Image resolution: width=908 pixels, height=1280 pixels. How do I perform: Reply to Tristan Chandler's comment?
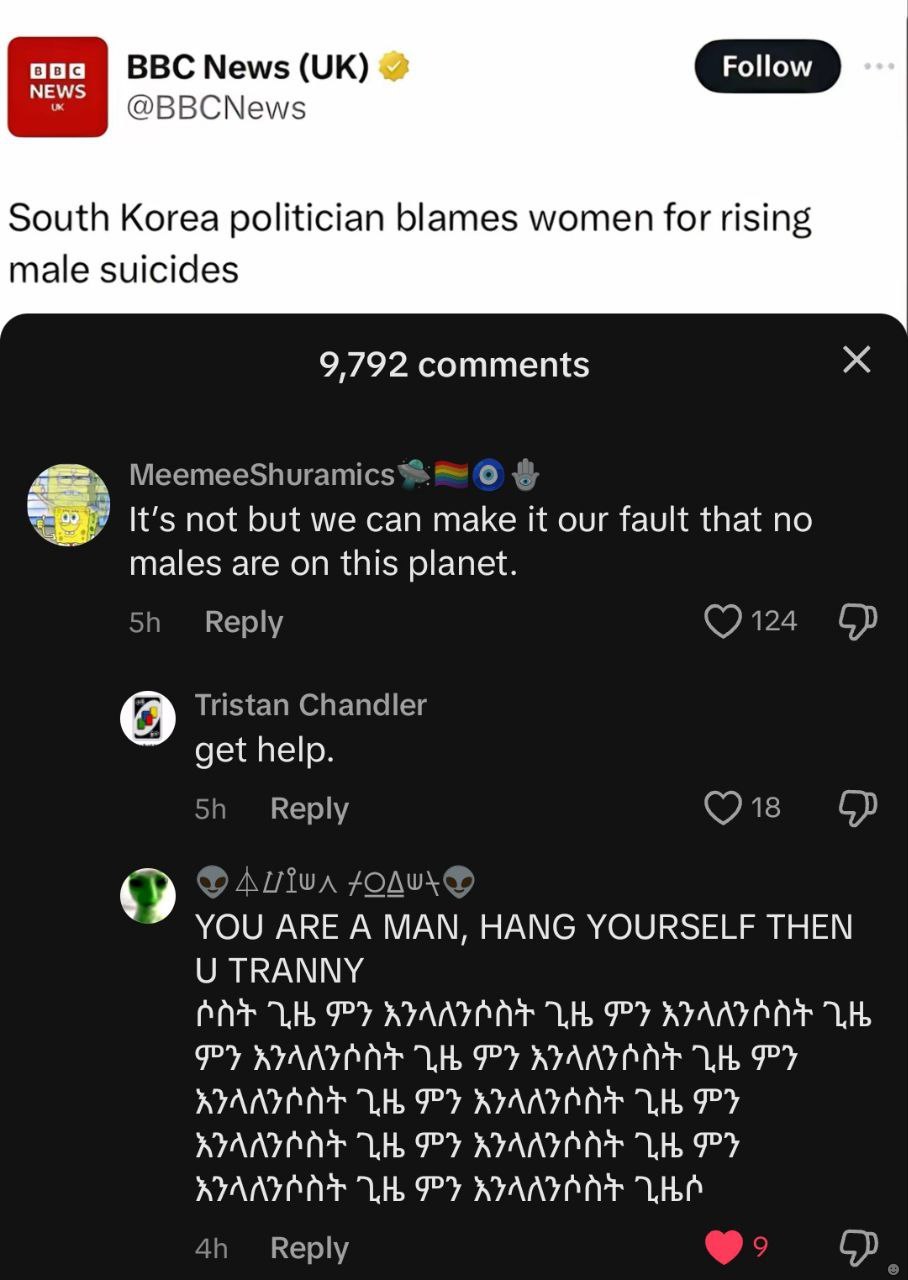[x=309, y=808]
